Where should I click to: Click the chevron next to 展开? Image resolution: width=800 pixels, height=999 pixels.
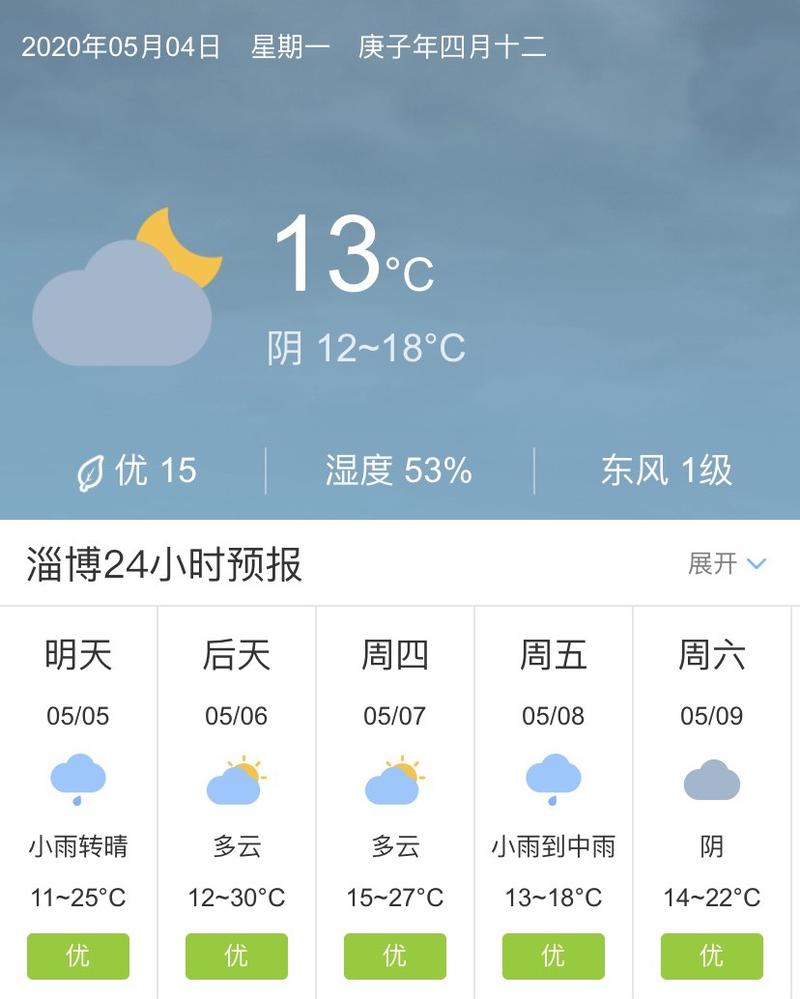[x=755, y=565]
